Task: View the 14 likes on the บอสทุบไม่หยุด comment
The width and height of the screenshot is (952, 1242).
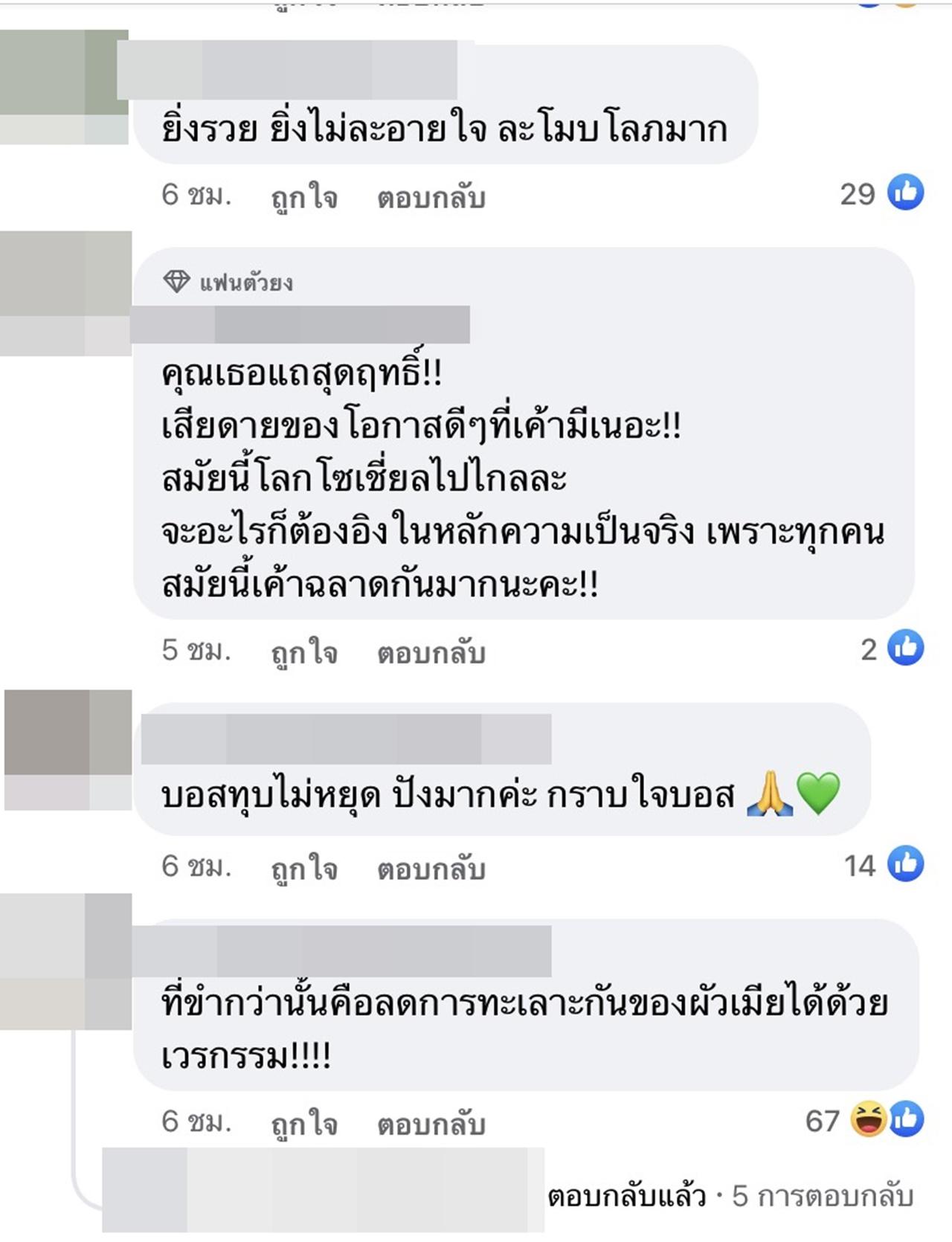Action: click(x=883, y=866)
